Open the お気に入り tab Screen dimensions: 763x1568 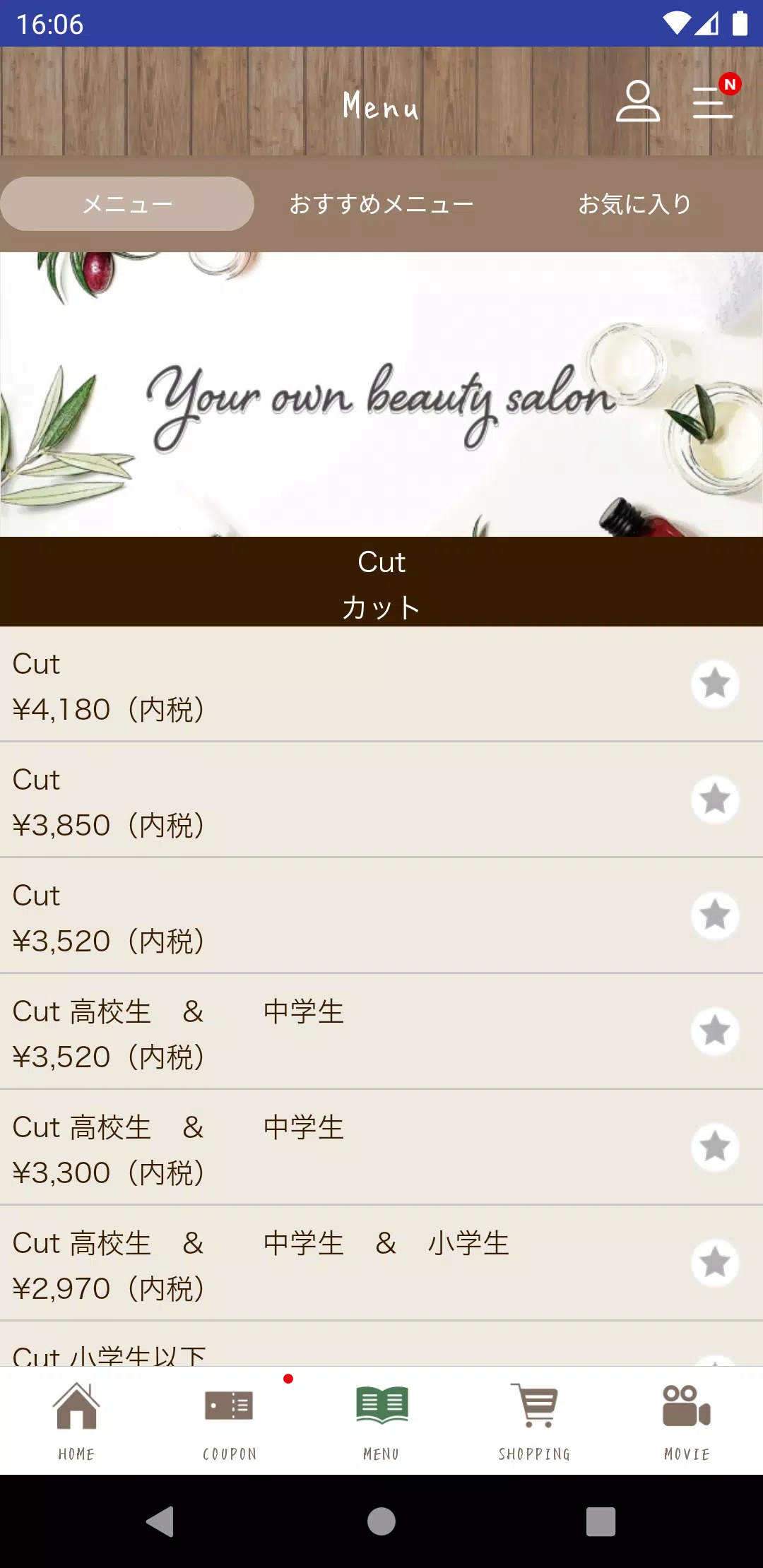(x=635, y=203)
